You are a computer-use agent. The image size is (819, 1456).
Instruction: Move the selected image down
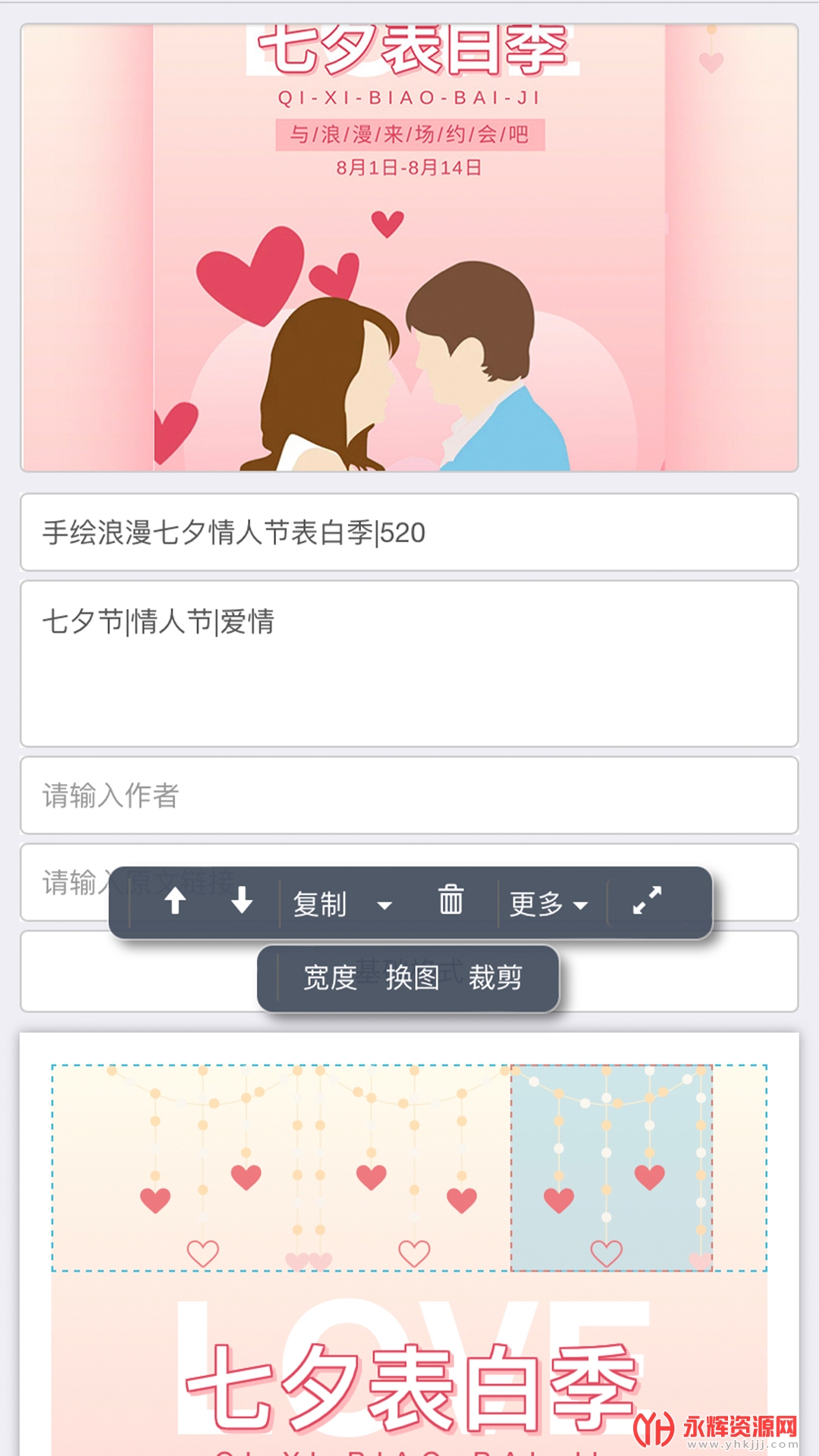click(x=242, y=902)
